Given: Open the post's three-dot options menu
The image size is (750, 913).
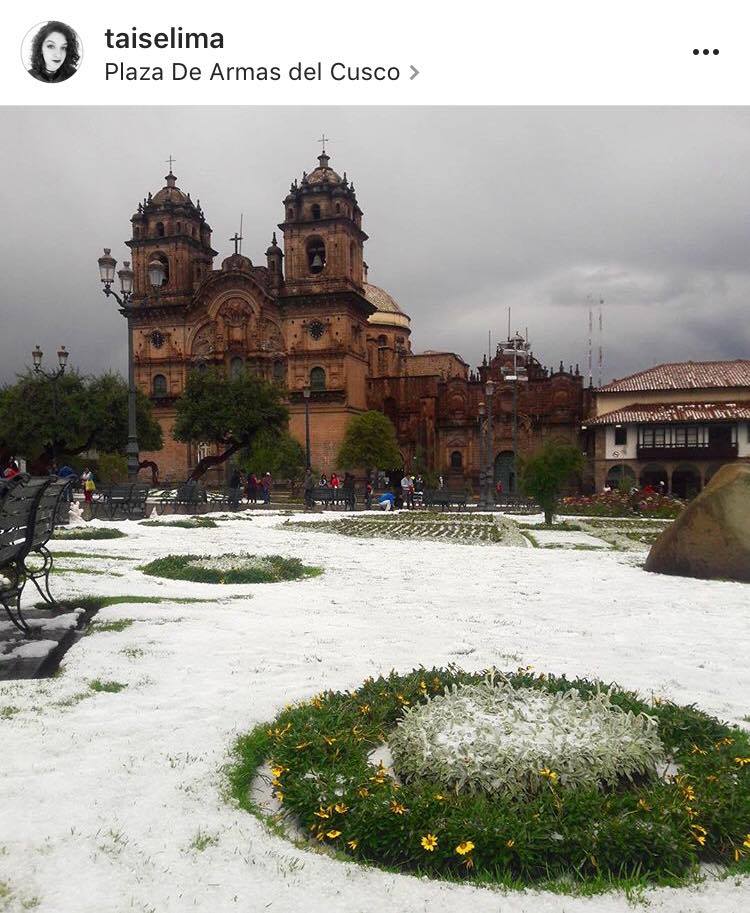Looking at the screenshot, I should click(x=705, y=52).
